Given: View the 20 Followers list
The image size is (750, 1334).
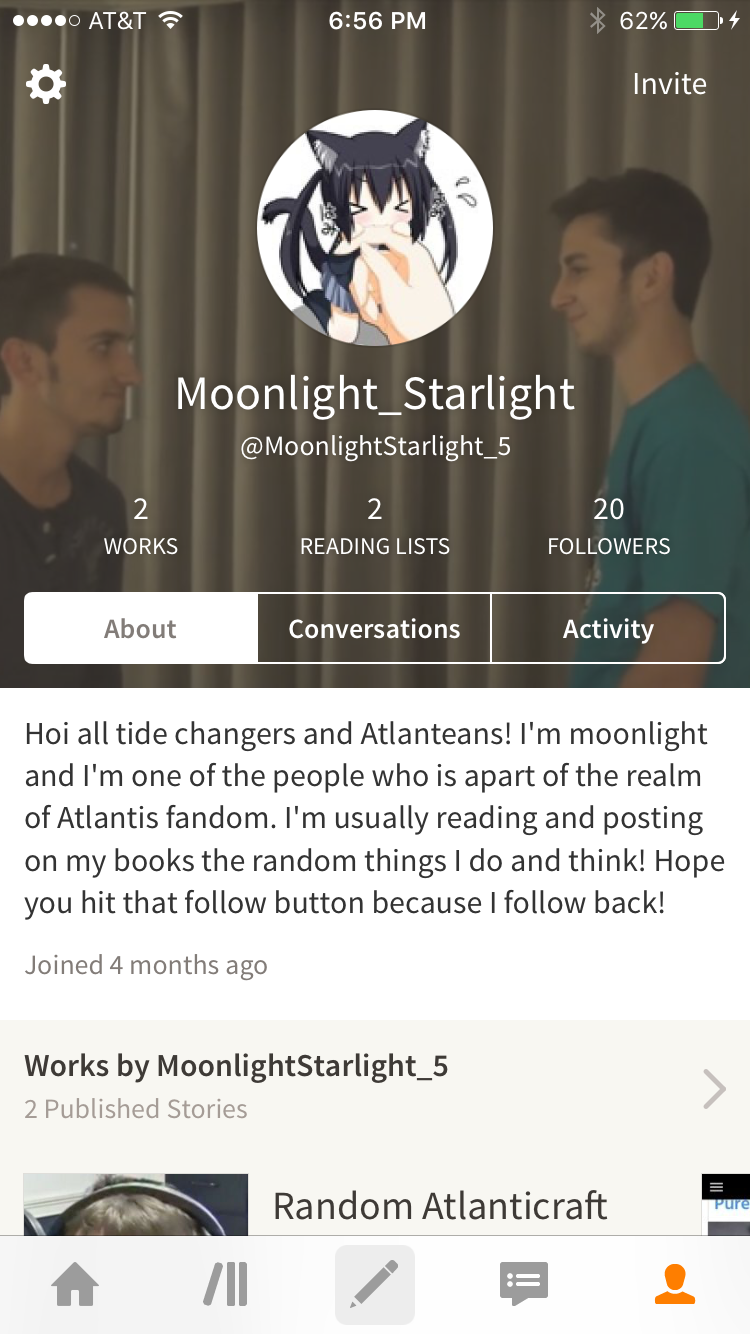Looking at the screenshot, I should pos(608,526).
